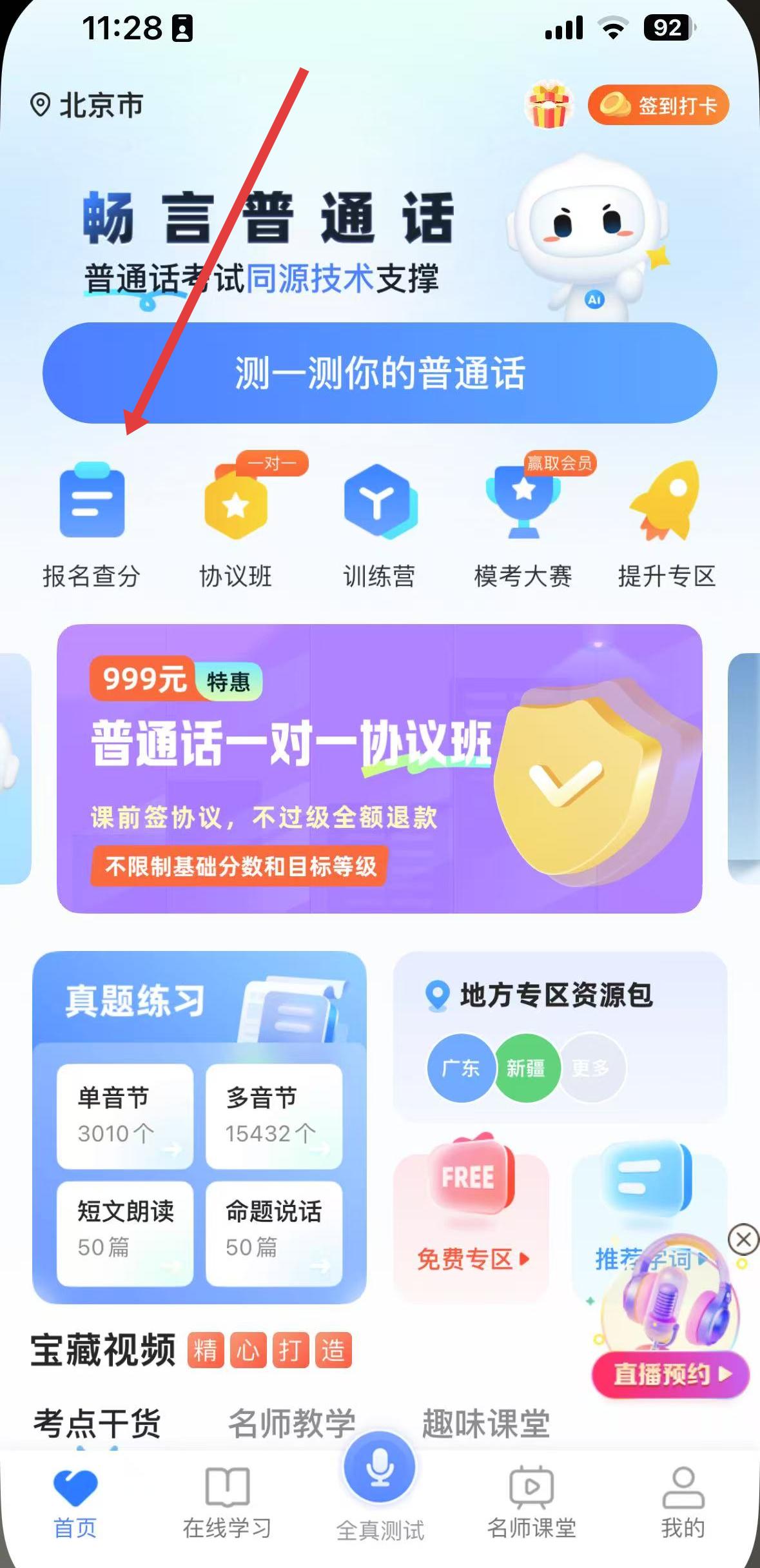The width and height of the screenshot is (760, 1568).
Task: Tap the 签到打卡 check-in button
Action: tap(658, 105)
